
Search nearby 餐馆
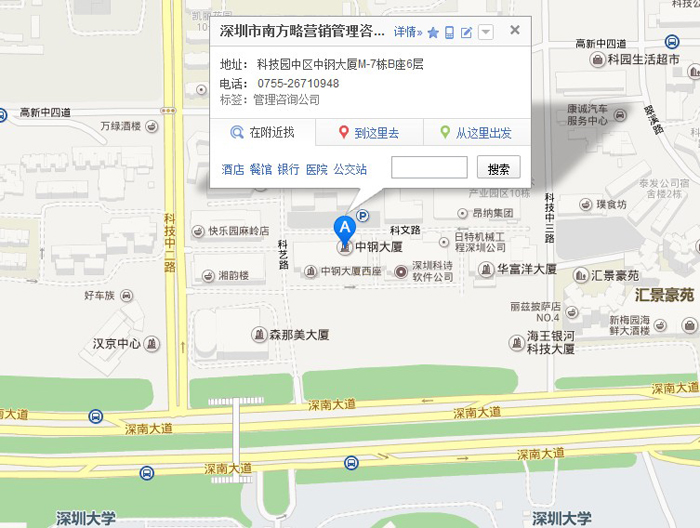click(261, 169)
